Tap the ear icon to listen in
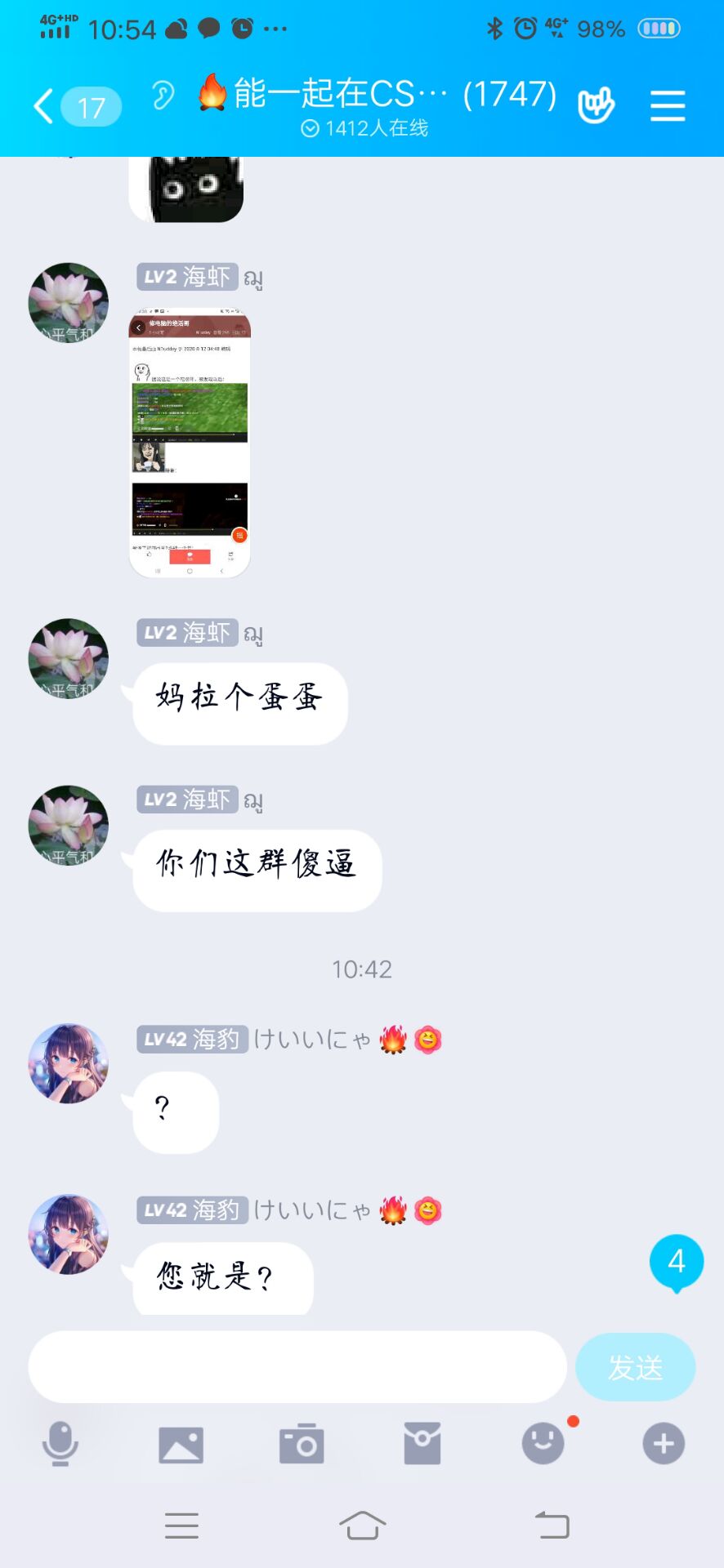Screen dimensions: 724x1568 tap(163, 94)
